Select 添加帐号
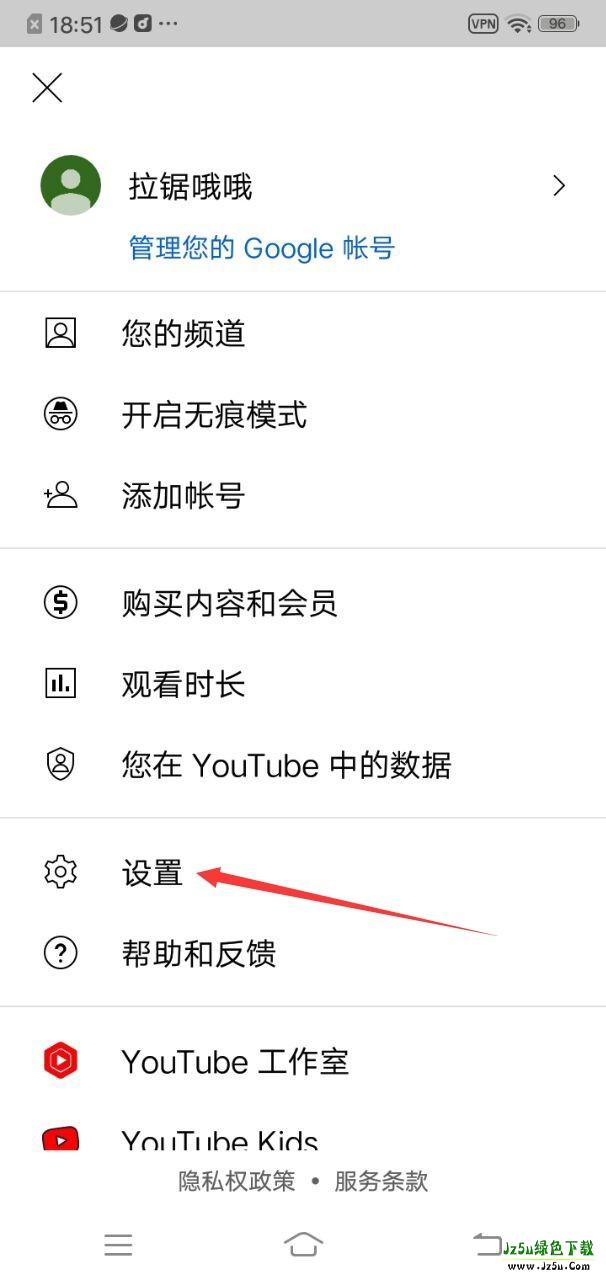The width and height of the screenshot is (606, 1280). click(x=183, y=495)
